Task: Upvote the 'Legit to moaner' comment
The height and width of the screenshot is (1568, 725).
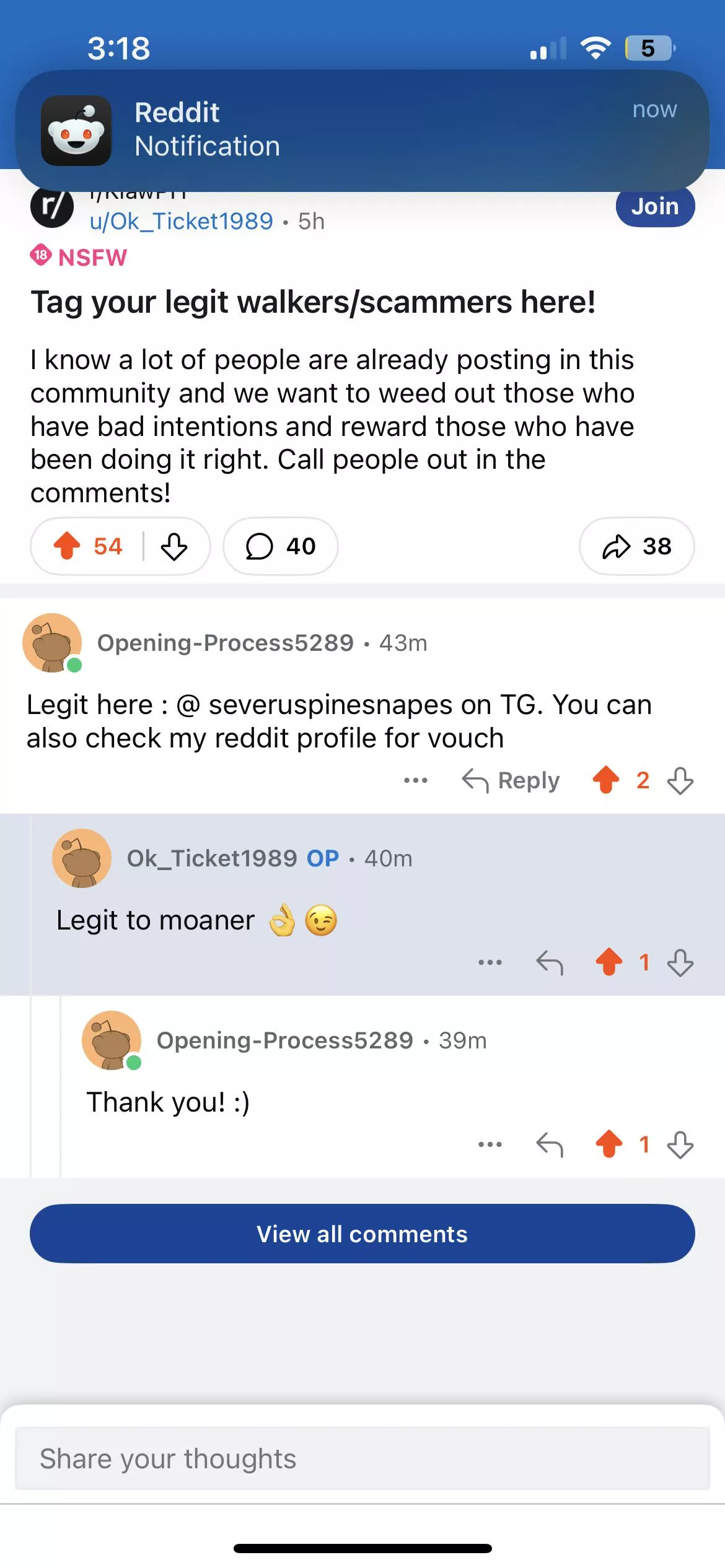Action: coord(609,962)
